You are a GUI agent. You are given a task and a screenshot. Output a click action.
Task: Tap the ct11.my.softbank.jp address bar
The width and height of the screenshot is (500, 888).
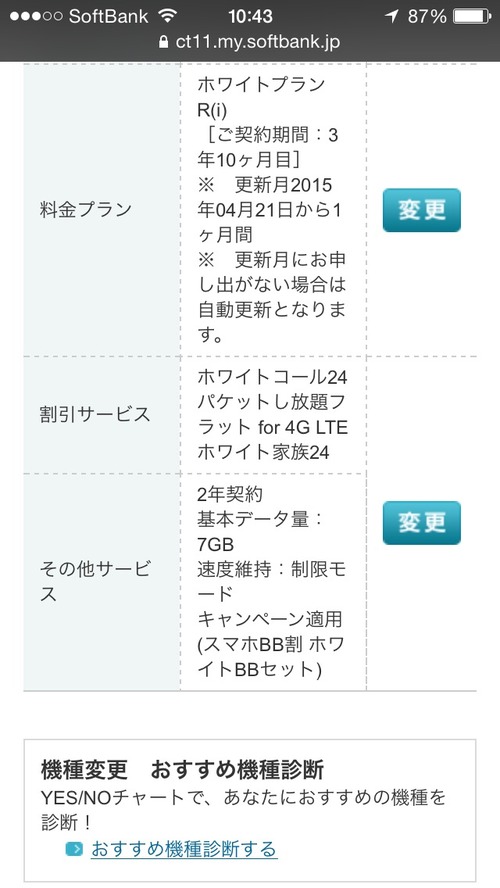pyautogui.click(x=250, y=42)
